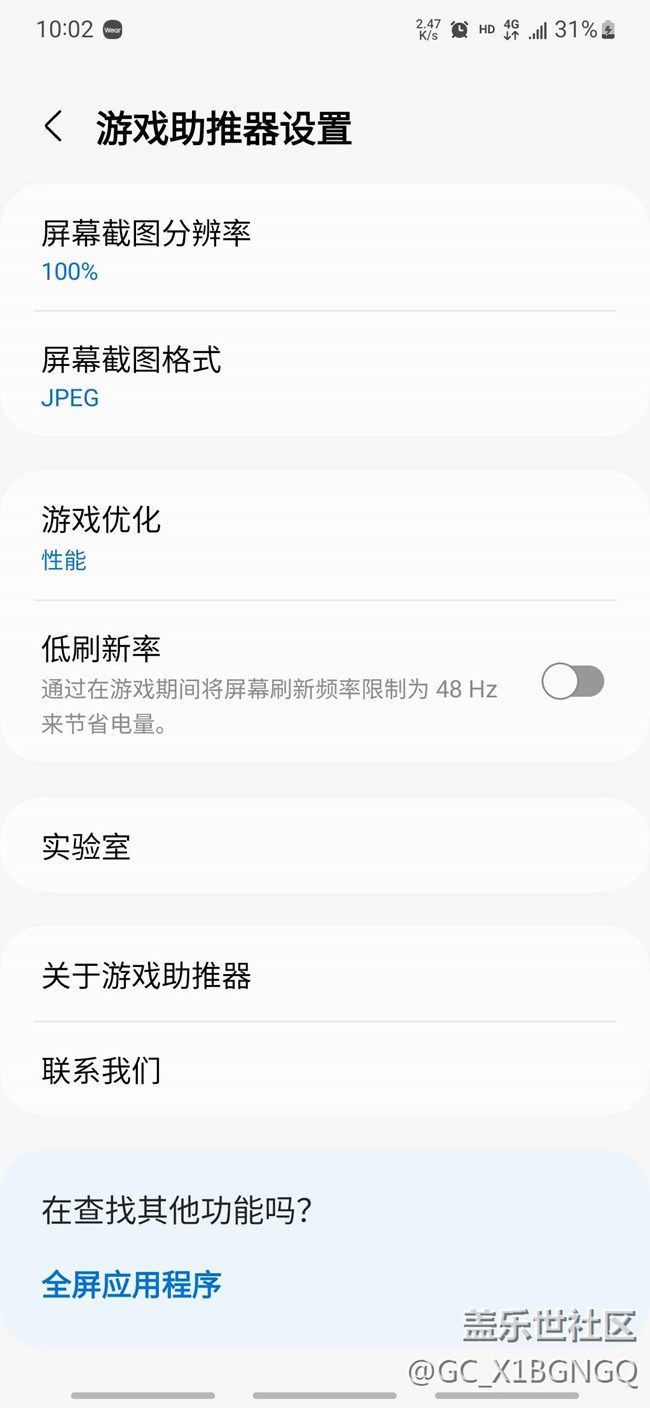
Task: Open the 屏幕截图分辨率 setting
Action: [324, 250]
